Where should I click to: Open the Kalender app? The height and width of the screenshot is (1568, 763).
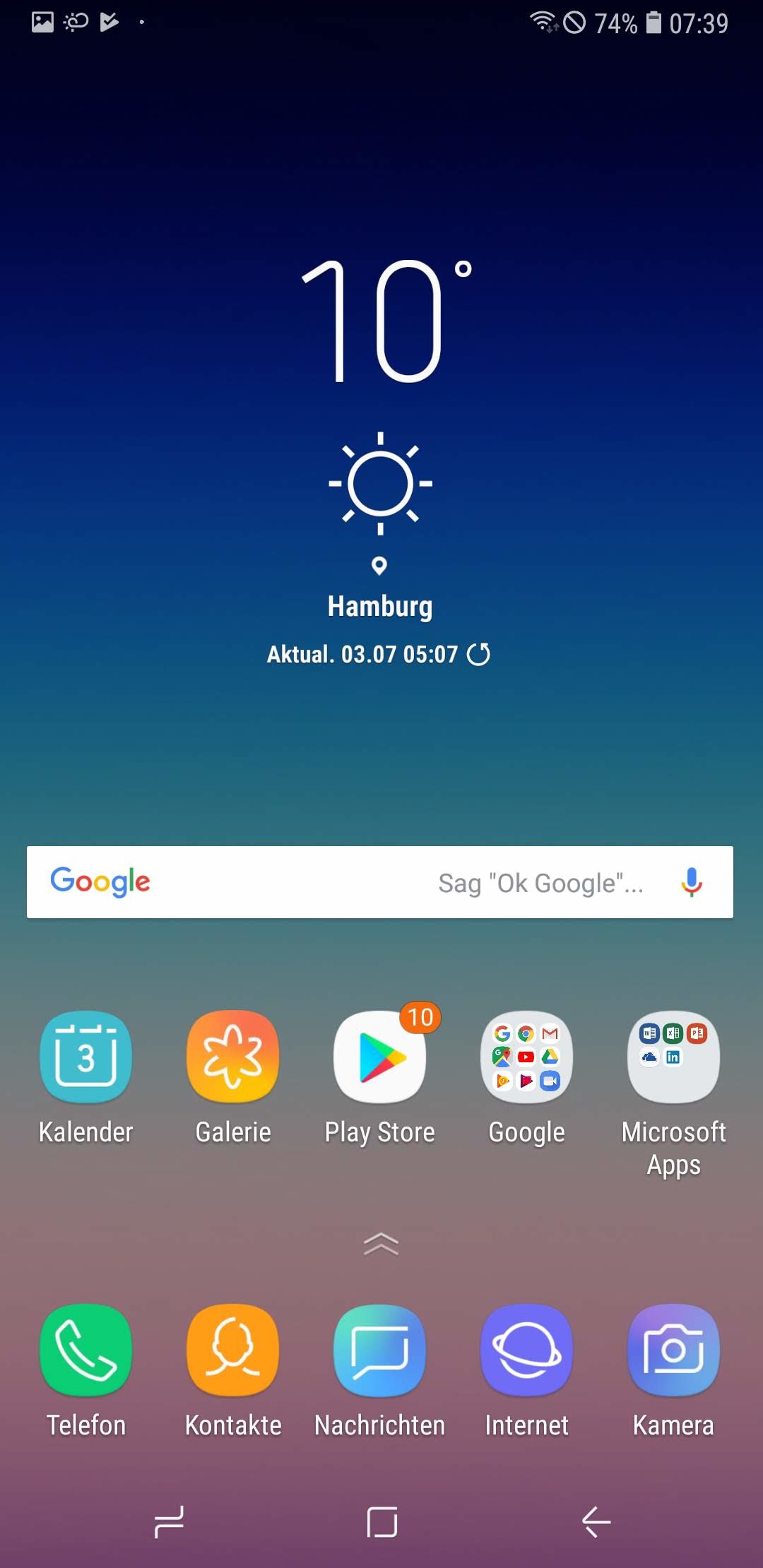(85, 1057)
